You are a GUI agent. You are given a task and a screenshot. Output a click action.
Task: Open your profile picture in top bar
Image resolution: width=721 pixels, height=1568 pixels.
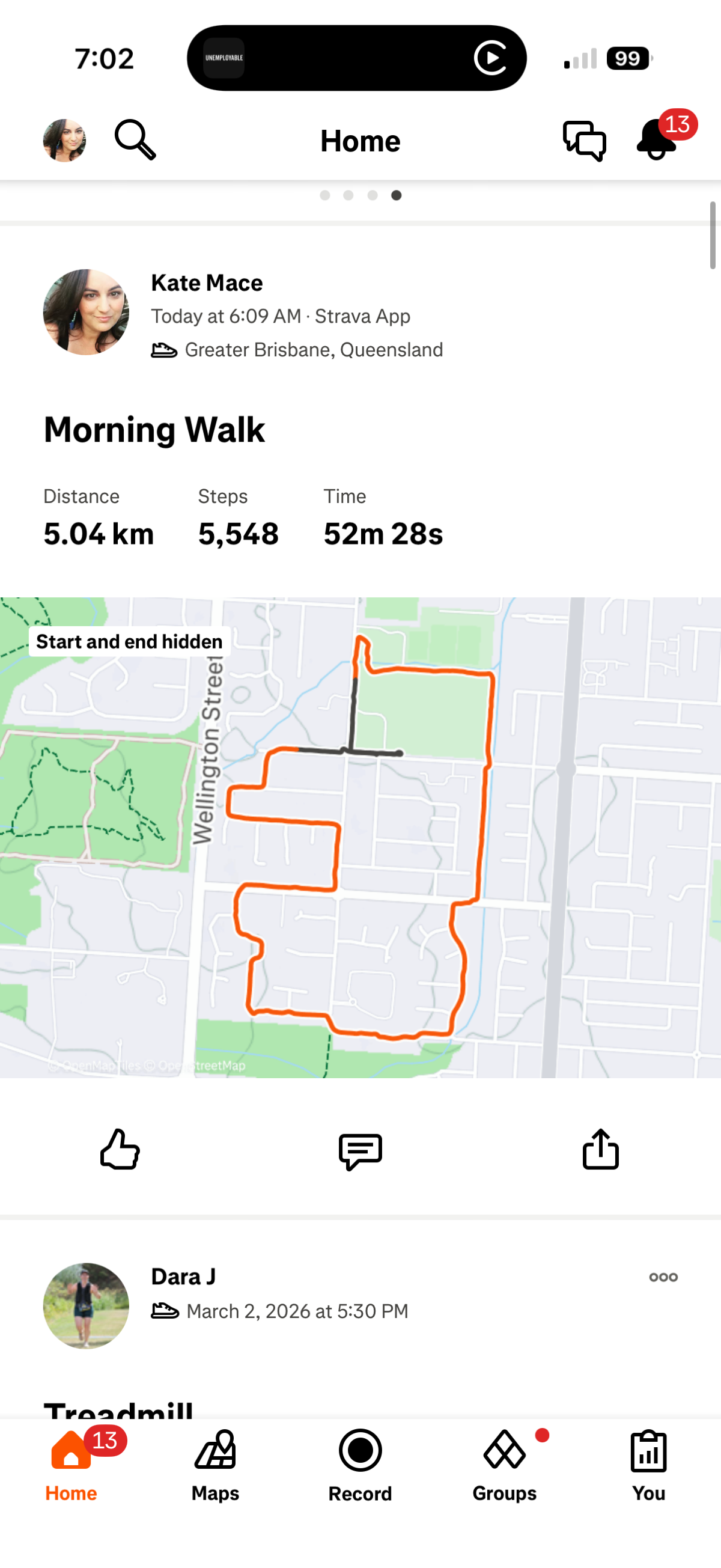64,141
